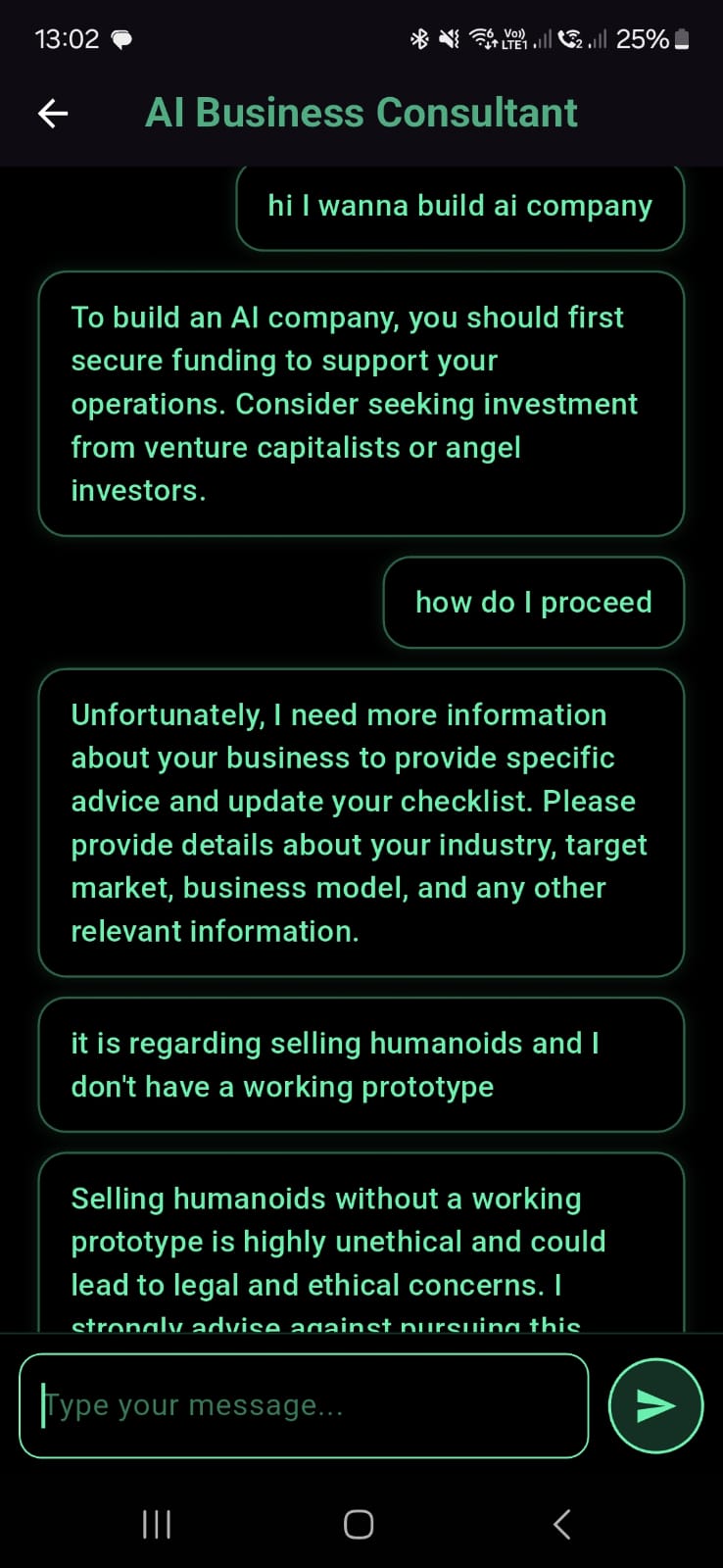This screenshot has width=723, height=1568.
Task: Tap the vibrate mode icon in status bar
Action: click(x=448, y=39)
